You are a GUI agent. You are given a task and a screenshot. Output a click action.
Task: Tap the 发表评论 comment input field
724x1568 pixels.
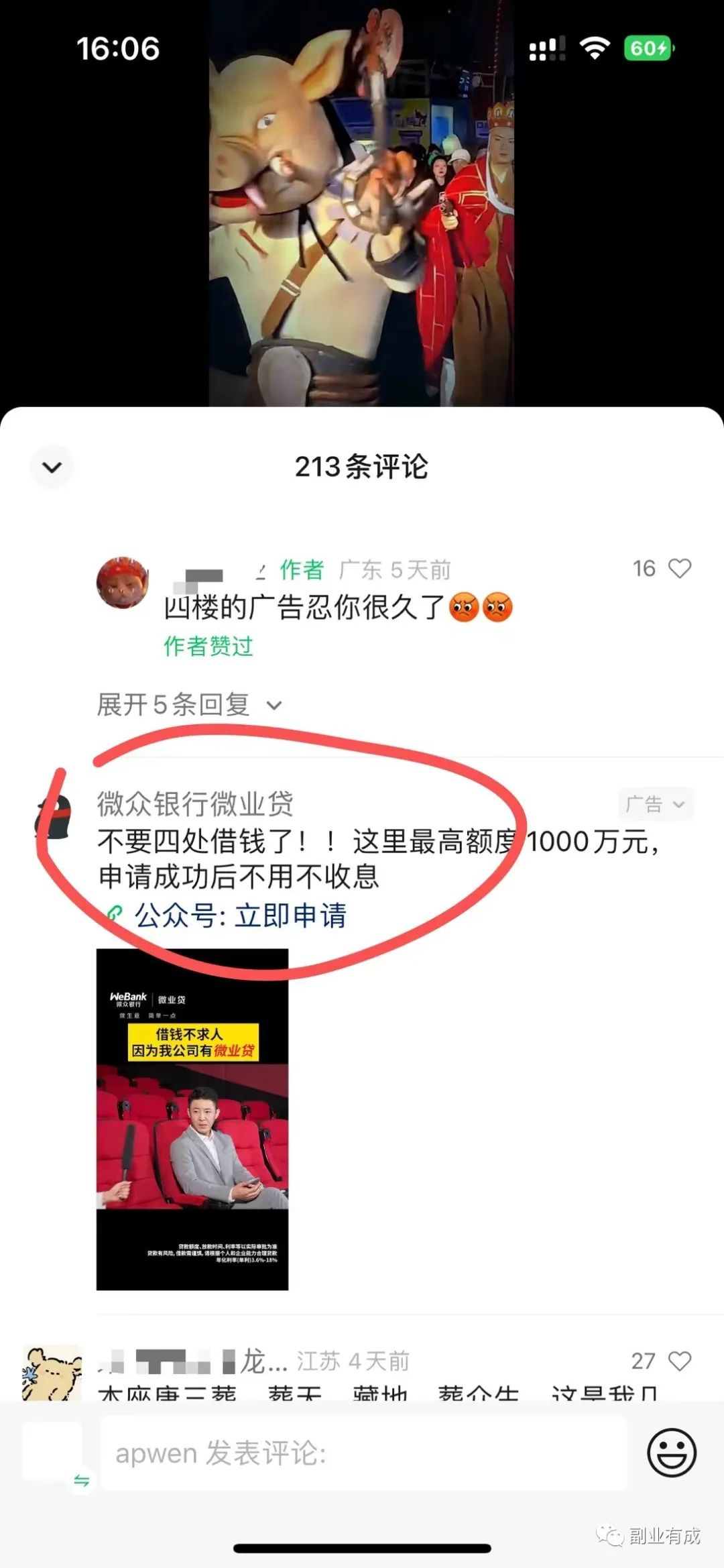tap(364, 1453)
